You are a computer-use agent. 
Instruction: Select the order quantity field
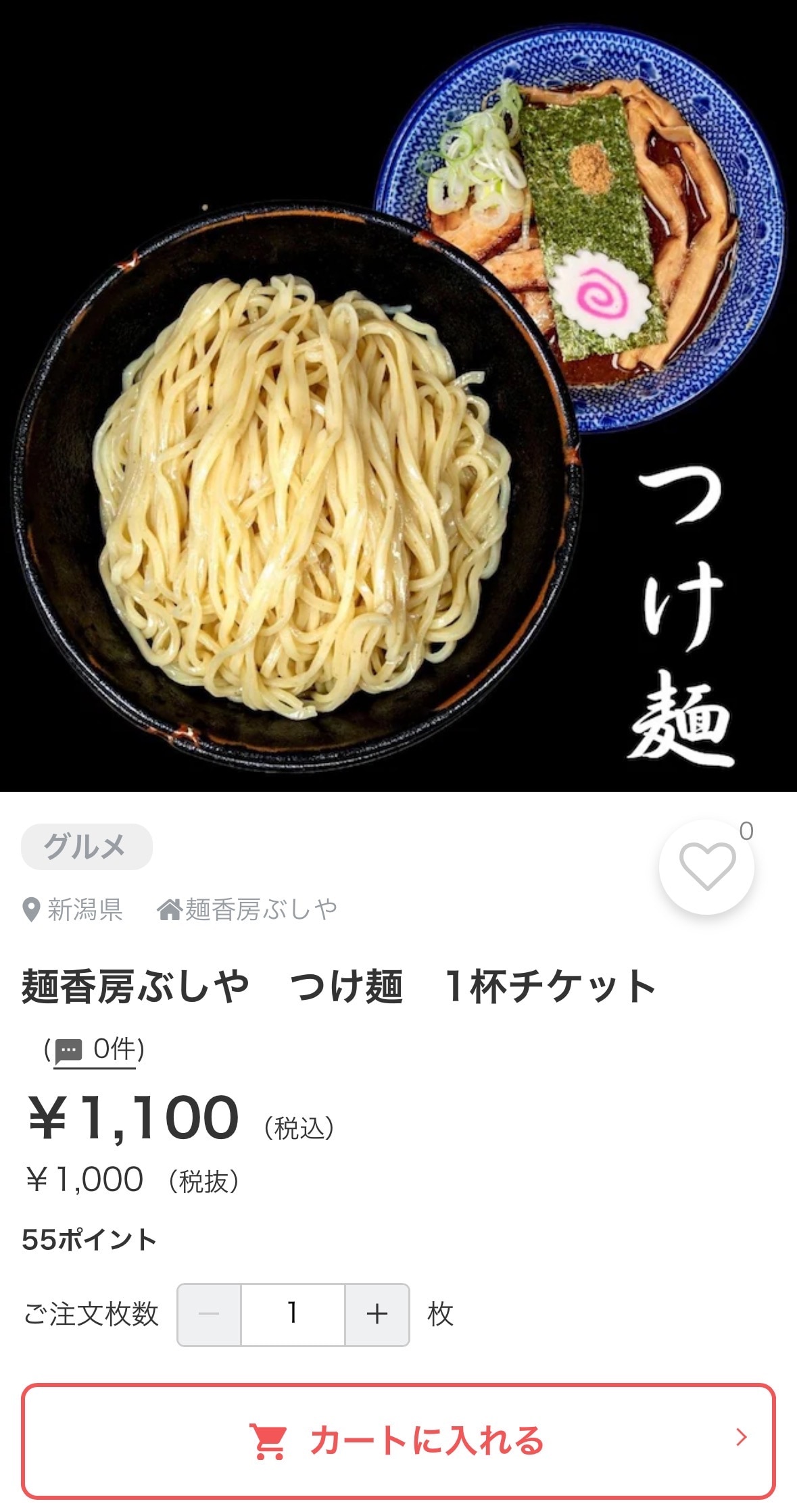(293, 1314)
